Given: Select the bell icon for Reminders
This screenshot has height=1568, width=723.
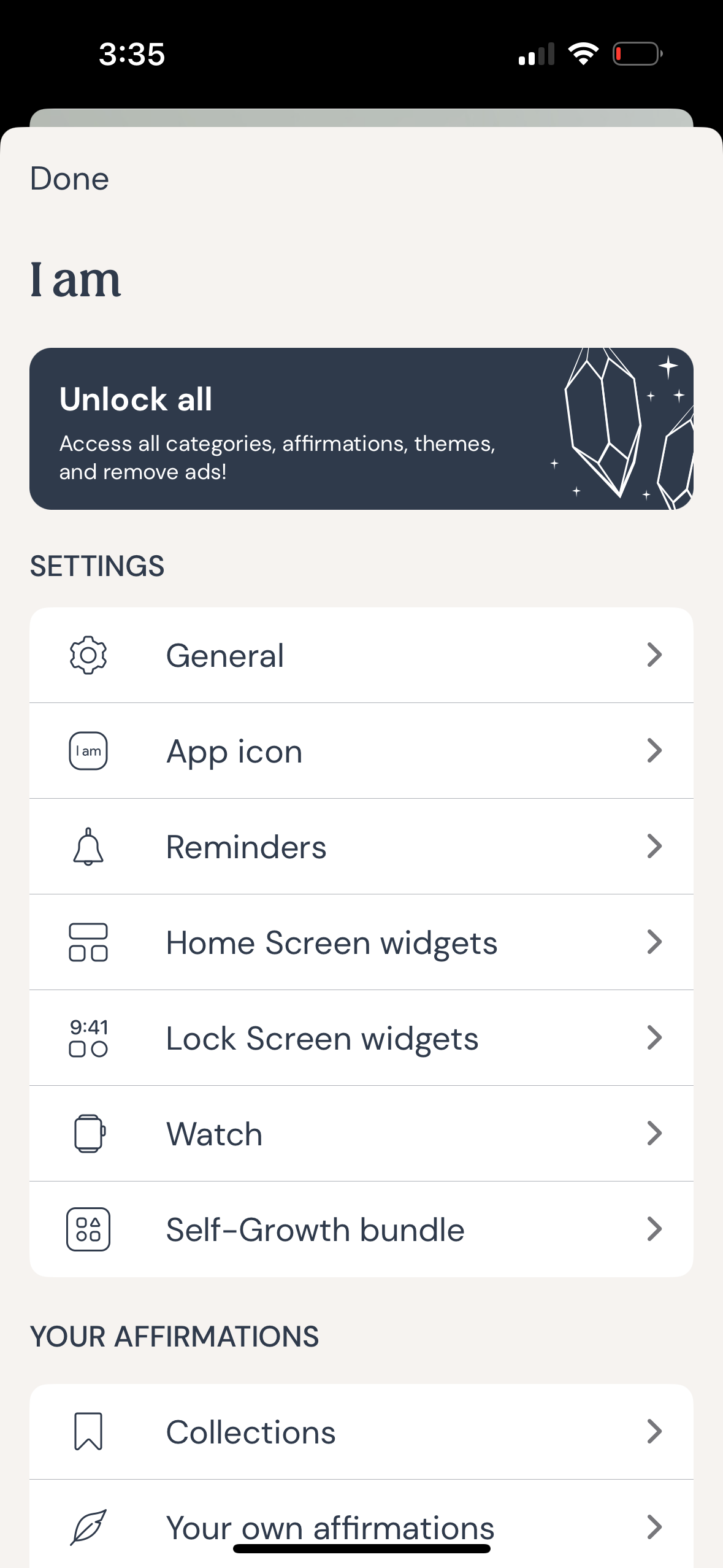Looking at the screenshot, I should click(88, 846).
